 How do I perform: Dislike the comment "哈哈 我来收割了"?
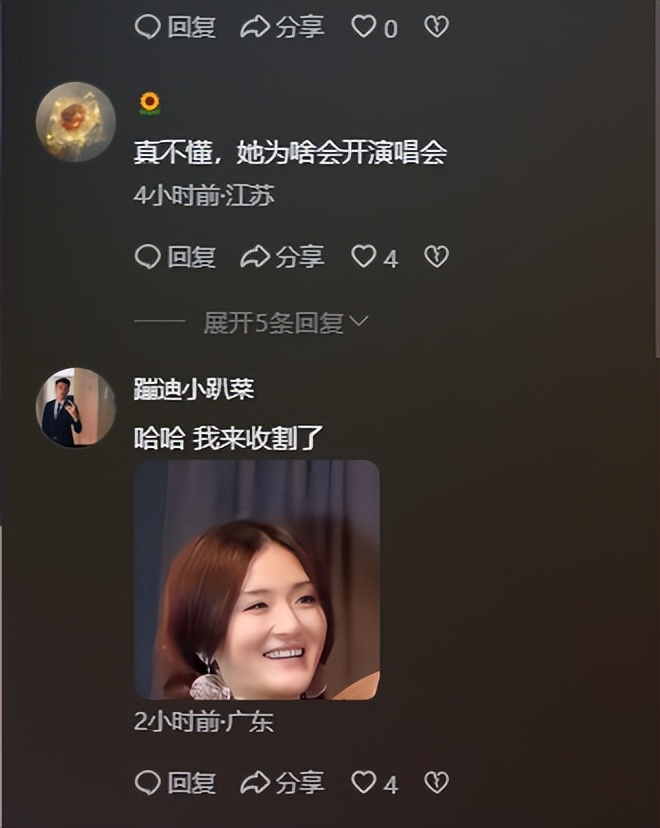(x=436, y=782)
